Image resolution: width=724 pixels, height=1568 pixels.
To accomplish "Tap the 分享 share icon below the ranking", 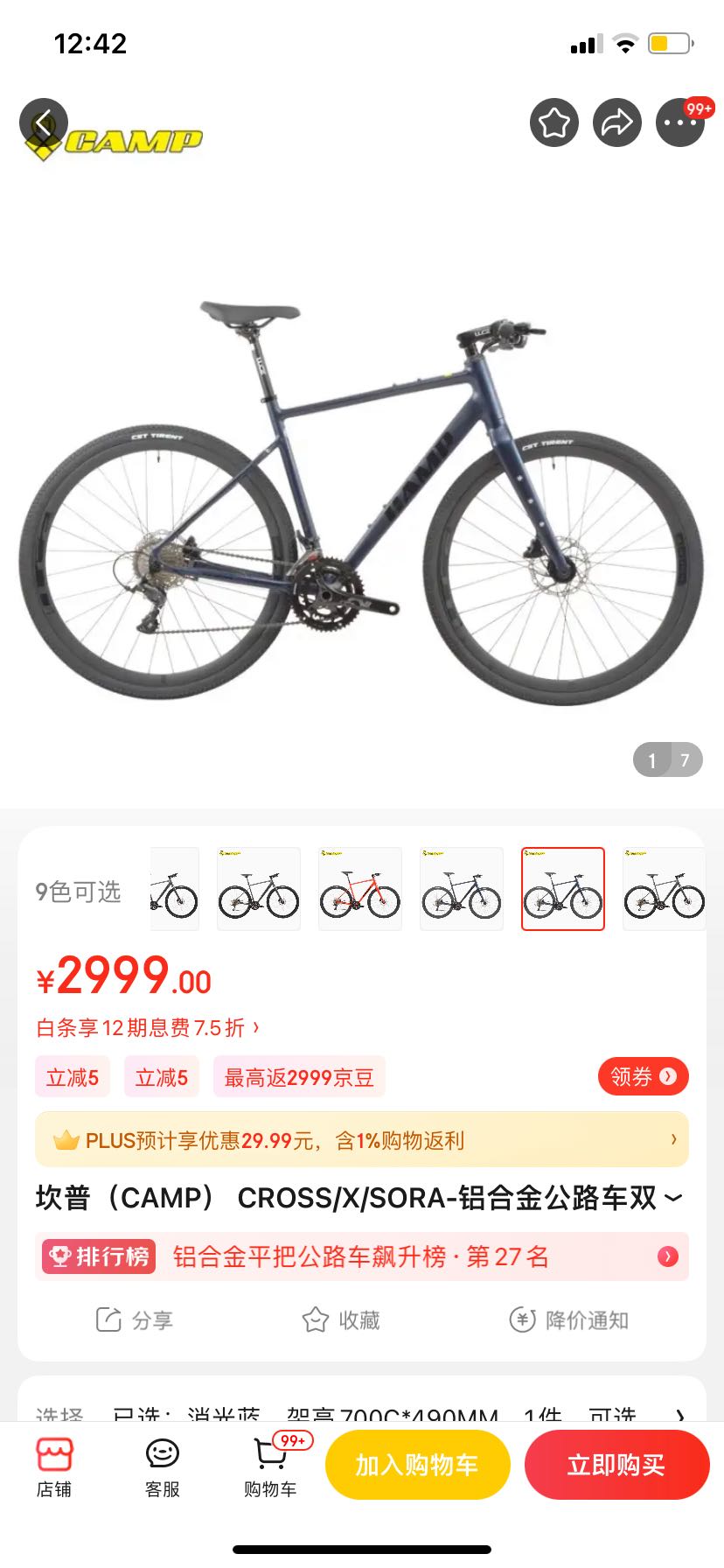I will (133, 1319).
